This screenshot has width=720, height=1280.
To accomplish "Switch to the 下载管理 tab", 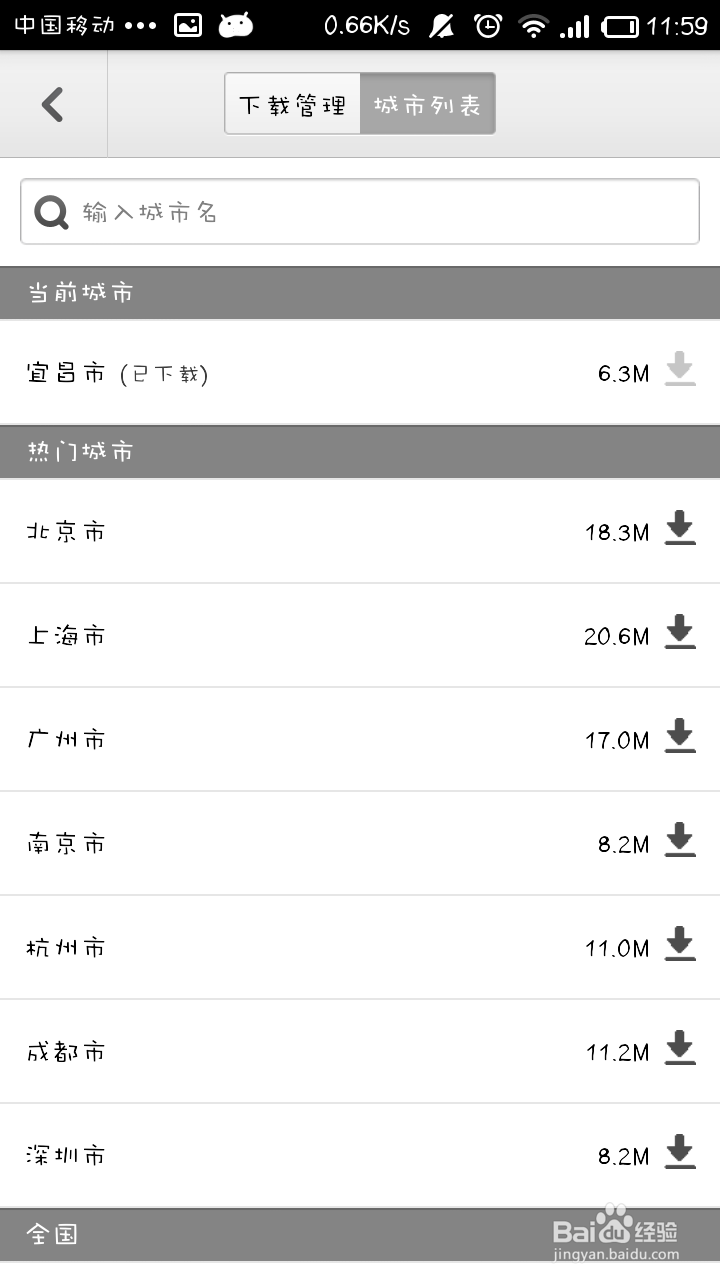I will click(291, 103).
